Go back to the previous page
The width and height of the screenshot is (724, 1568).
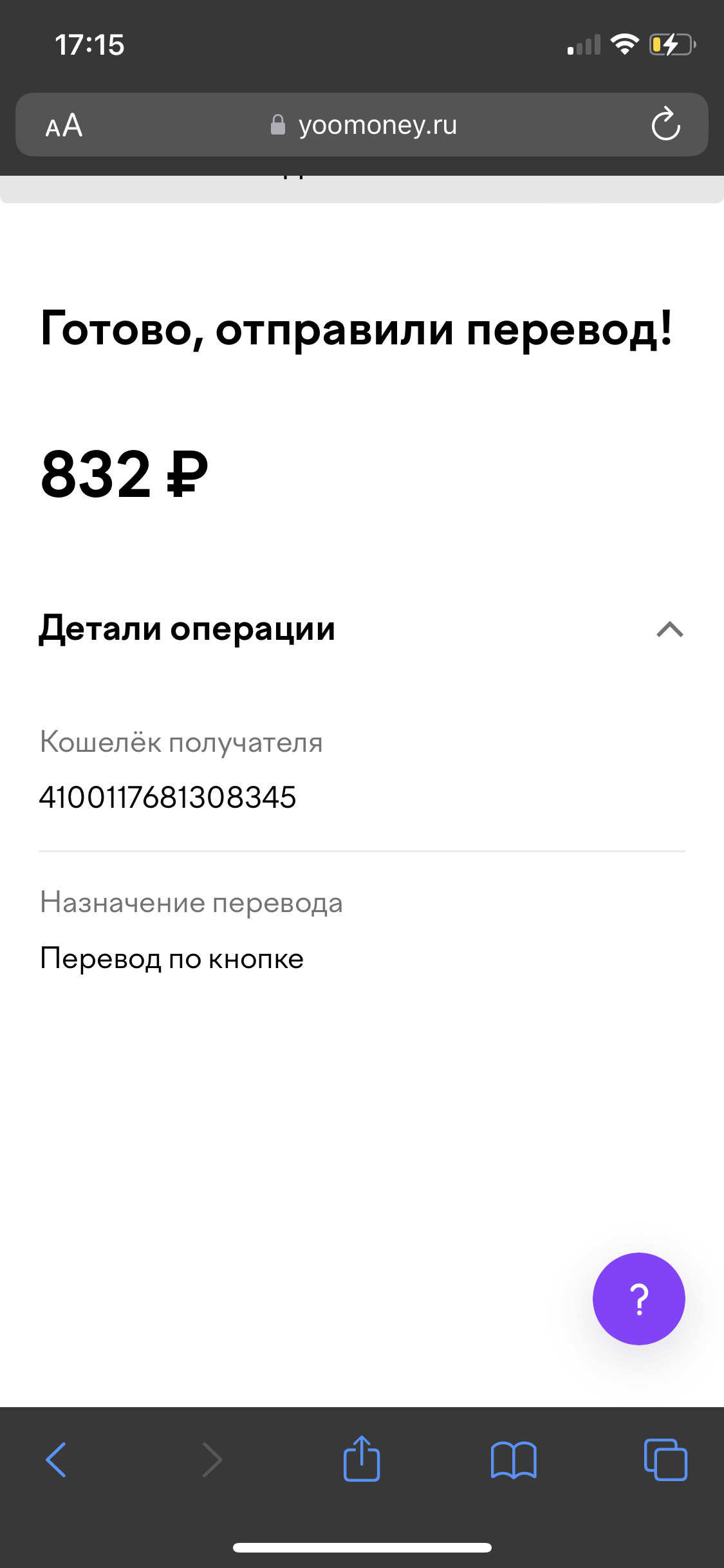pos(57,1459)
